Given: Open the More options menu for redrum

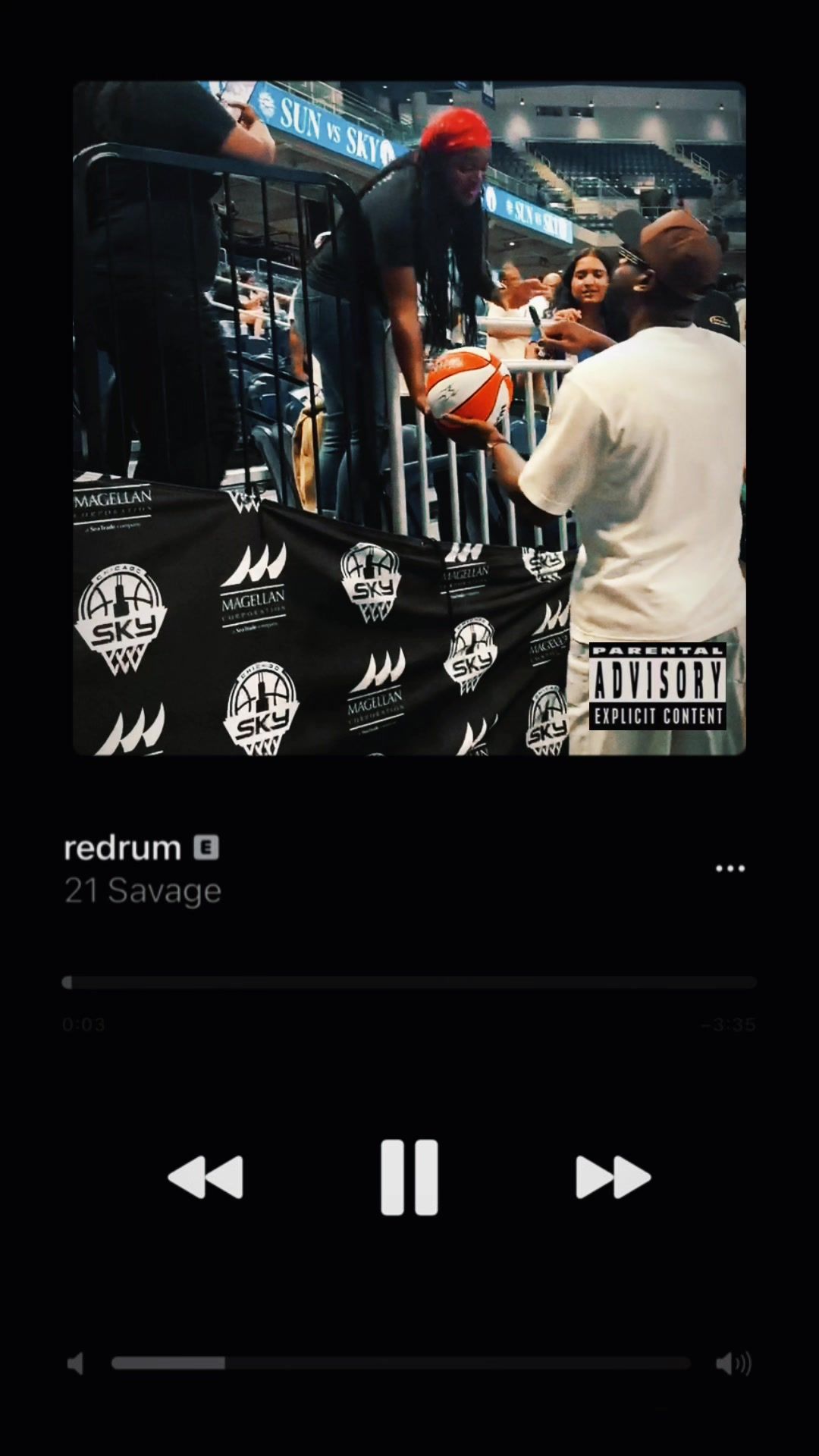Looking at the screenshot, I should tap(730, 868).
